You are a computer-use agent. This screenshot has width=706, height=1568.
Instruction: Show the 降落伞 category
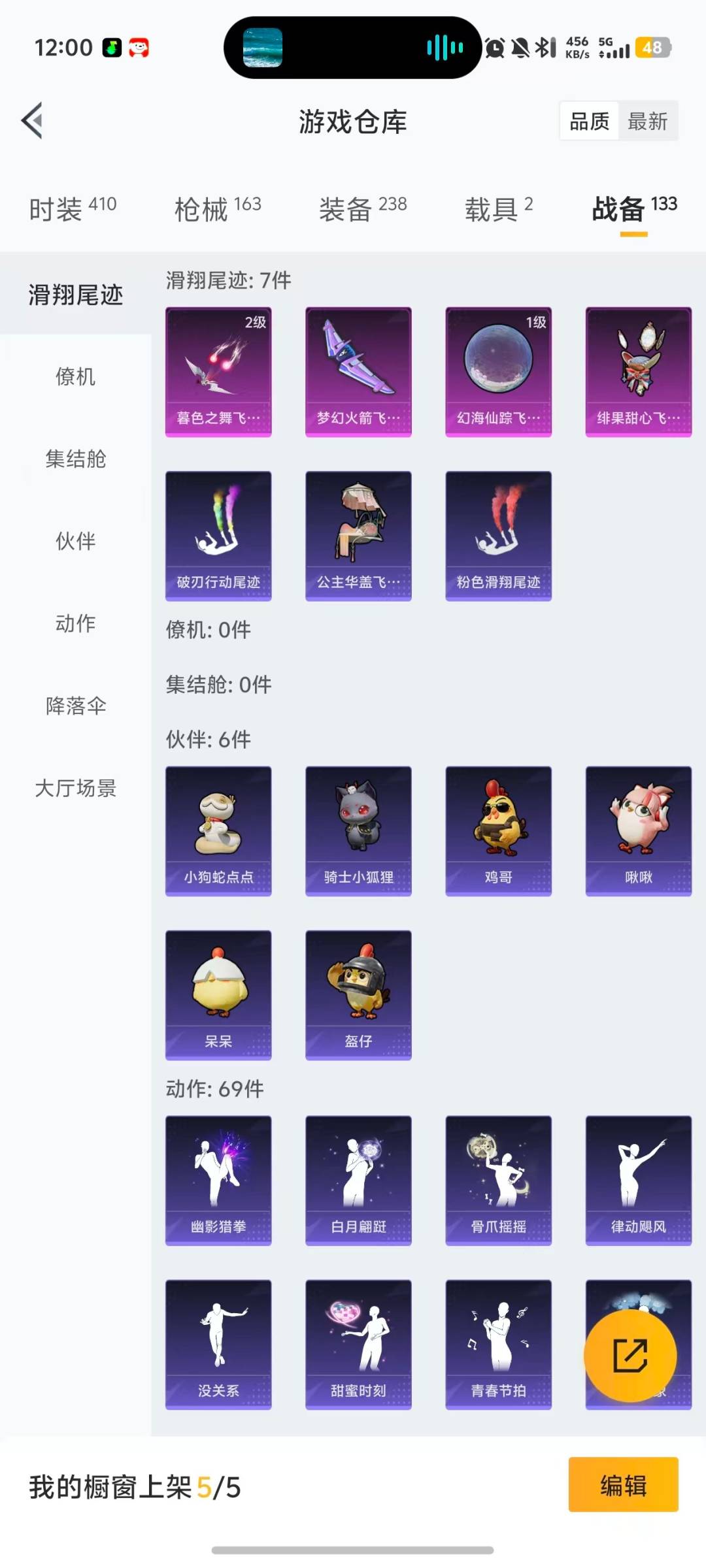point(76,706)
